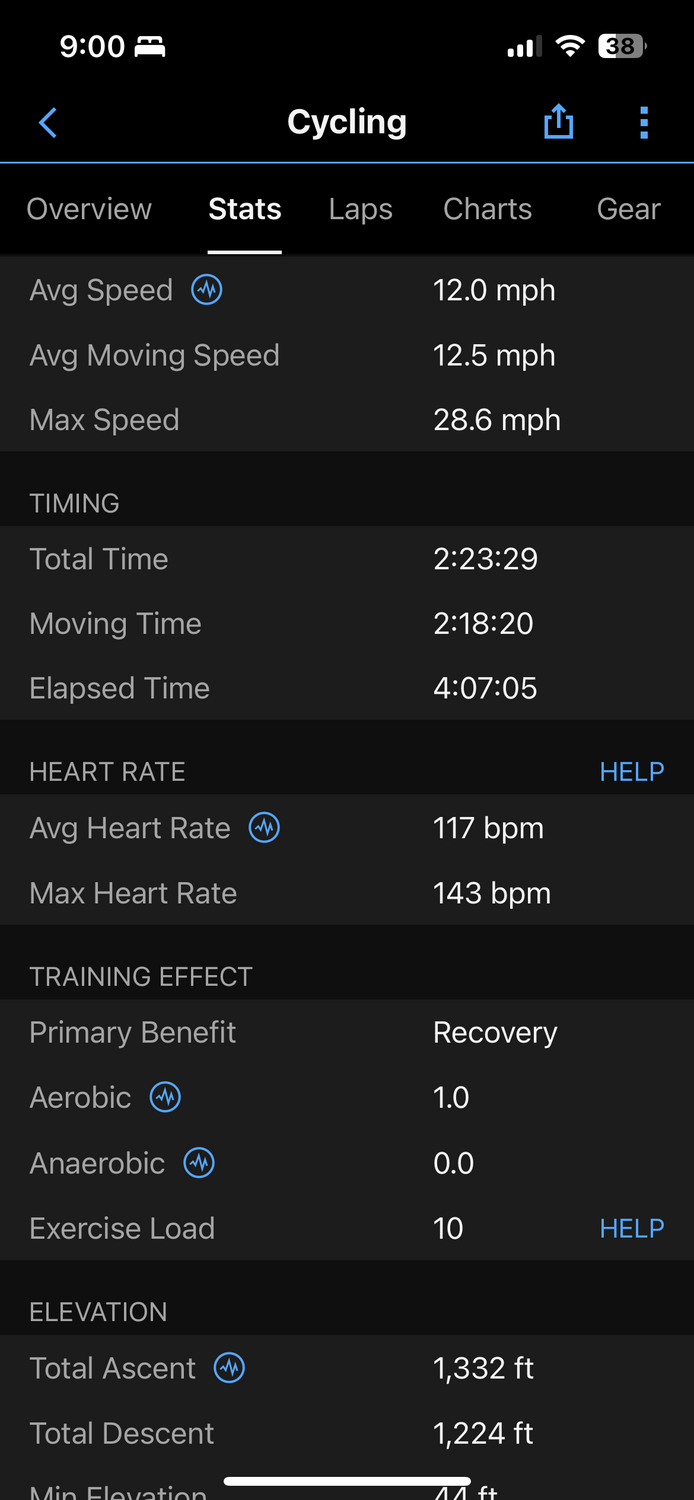Select the Stats tab

(x=244, y=209)
